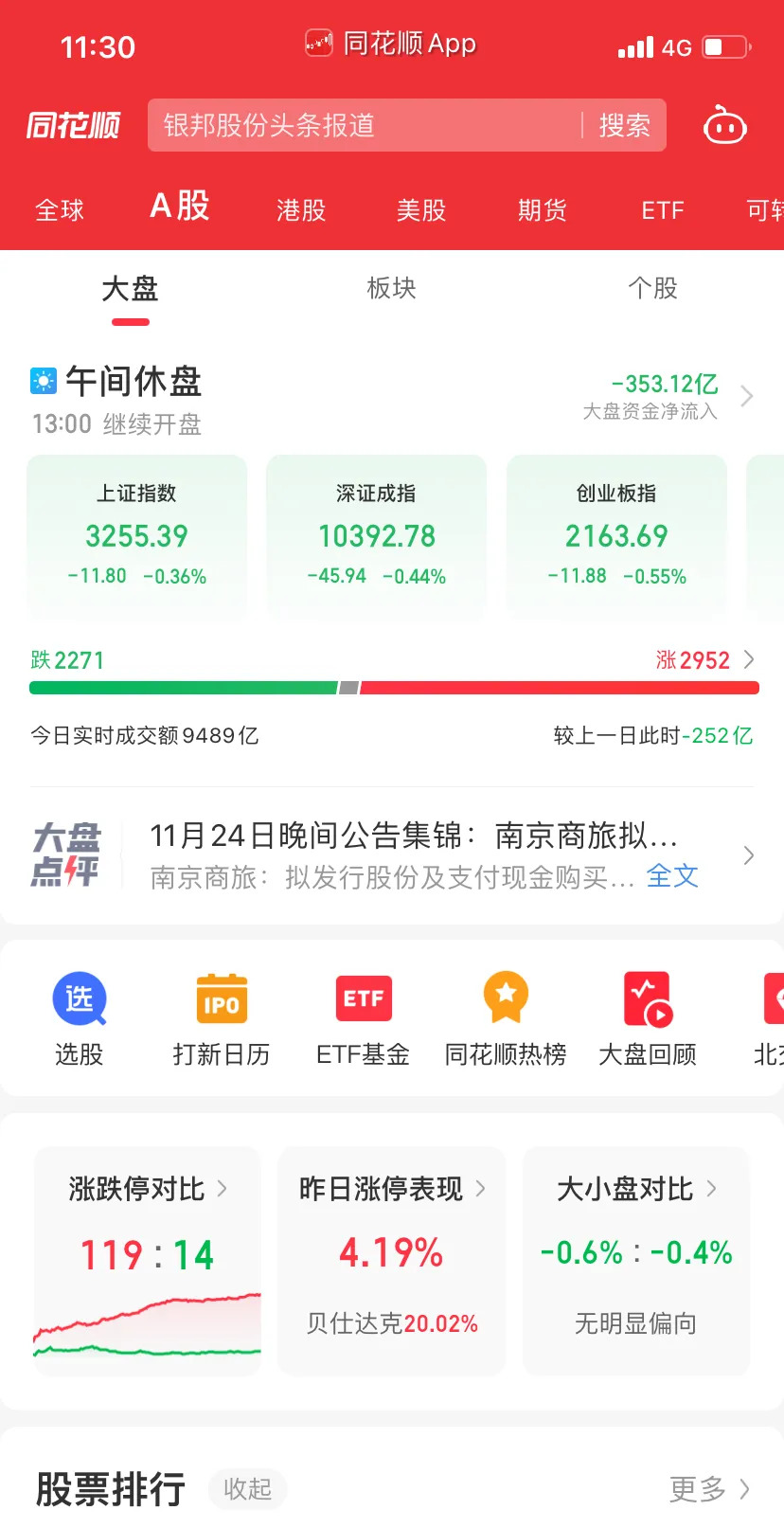Image resolution: width=784 pixels, height=1528 pixels.
Task: Tap the robot assistant icon beside search
Action: [x=724, y=125]
